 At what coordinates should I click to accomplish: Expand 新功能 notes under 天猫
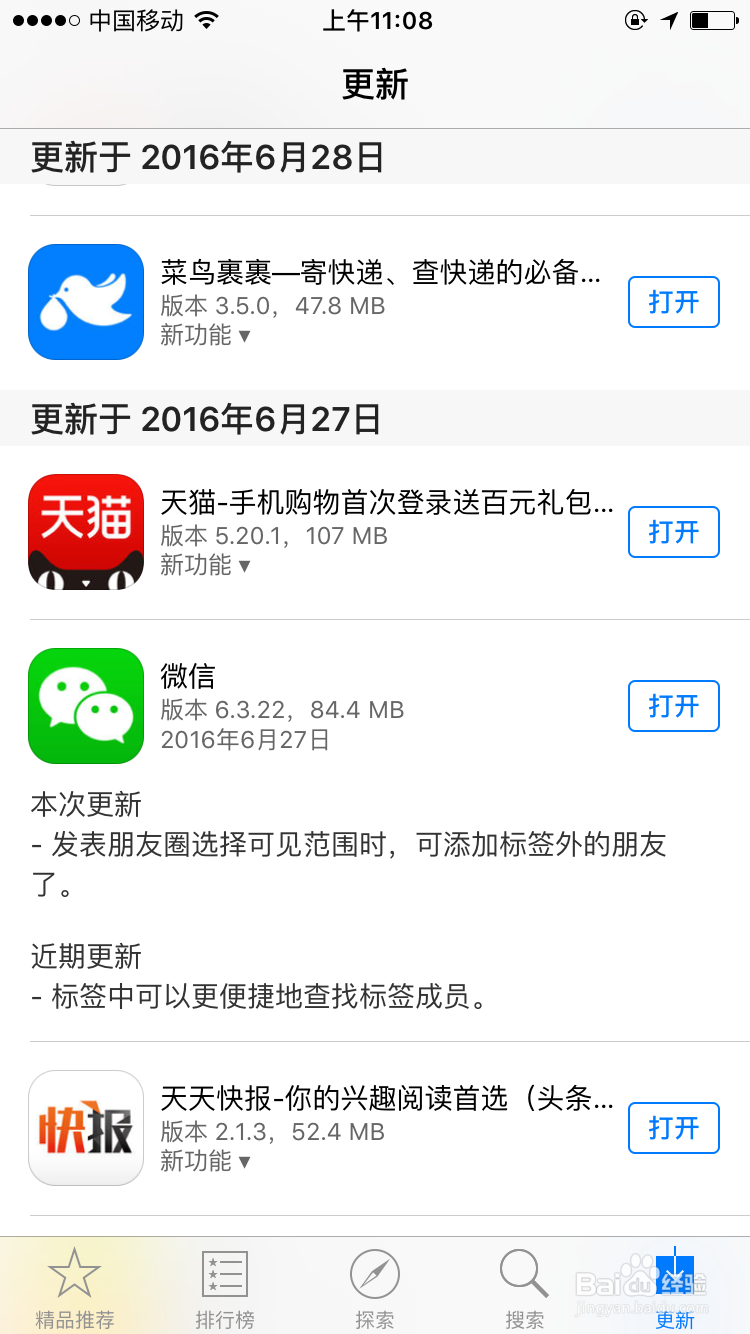point(200,566)
